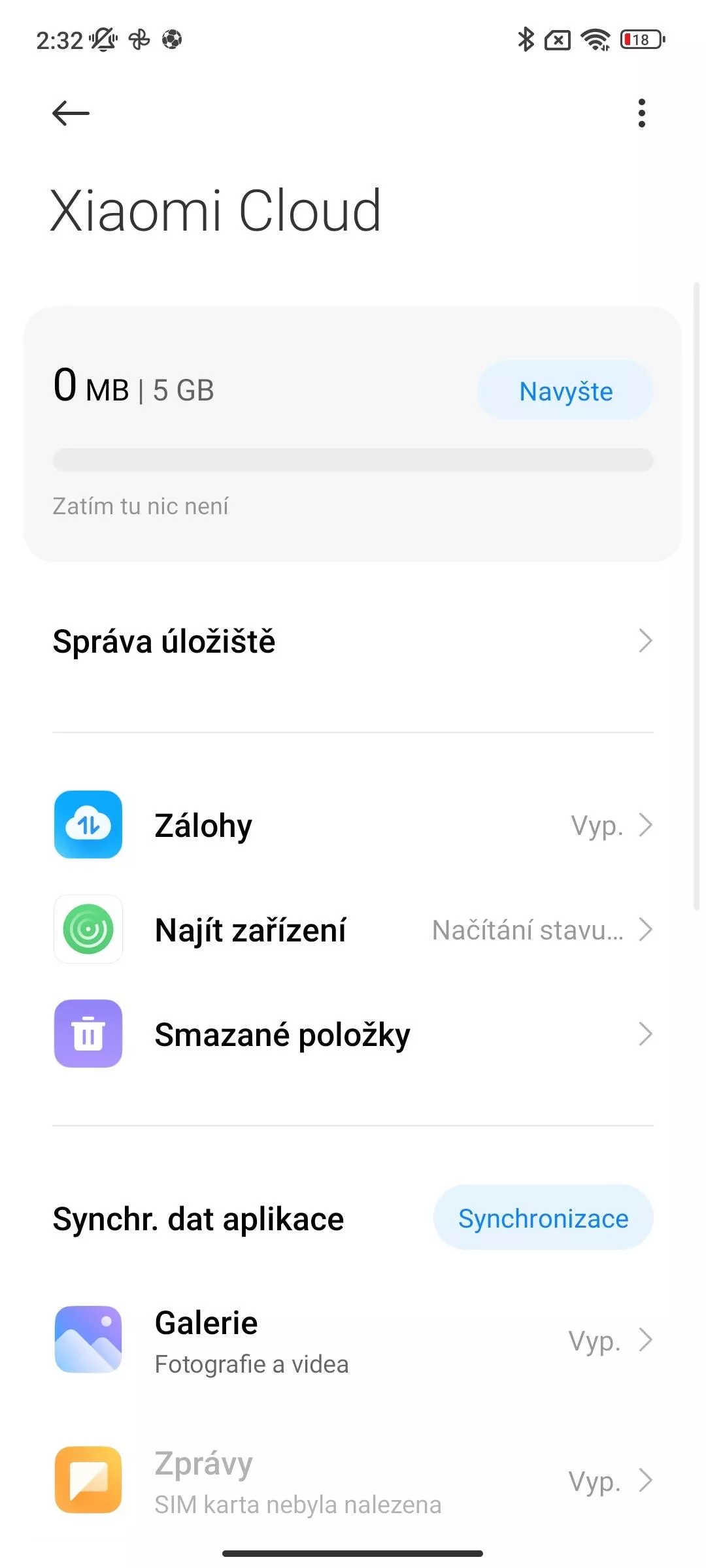Open Zprávy sync settings
This screenshot has height=1568, width=706.
pos(353,1480)
